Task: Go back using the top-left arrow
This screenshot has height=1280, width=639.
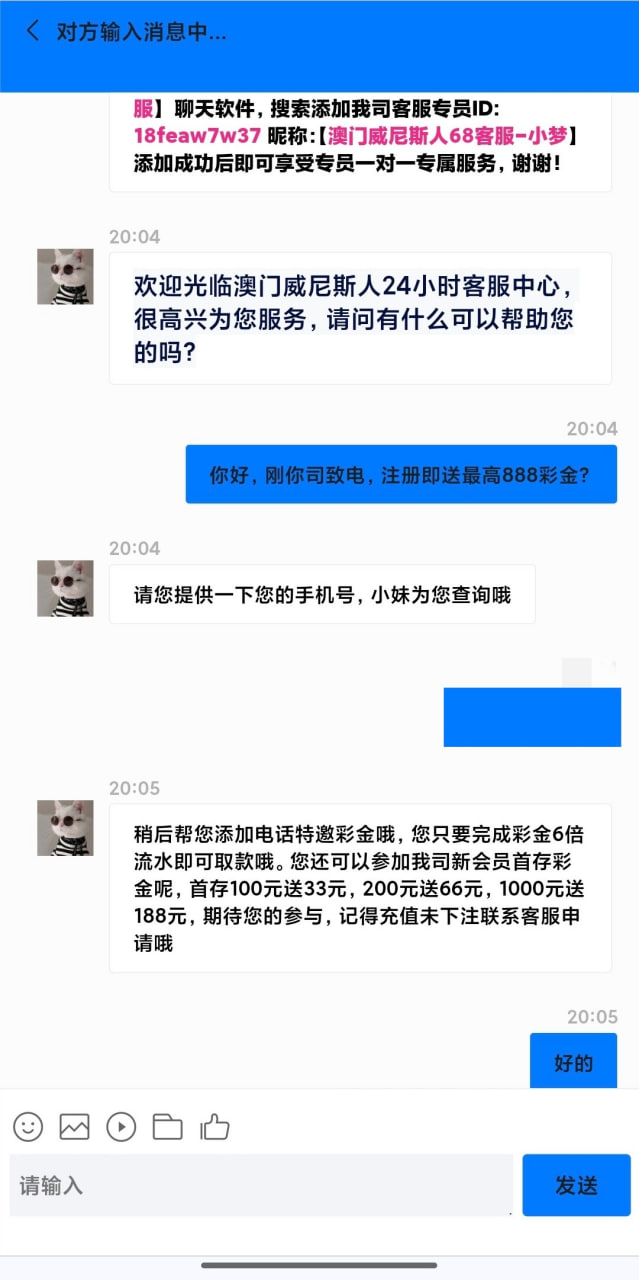Action: [x=32, y=31]
